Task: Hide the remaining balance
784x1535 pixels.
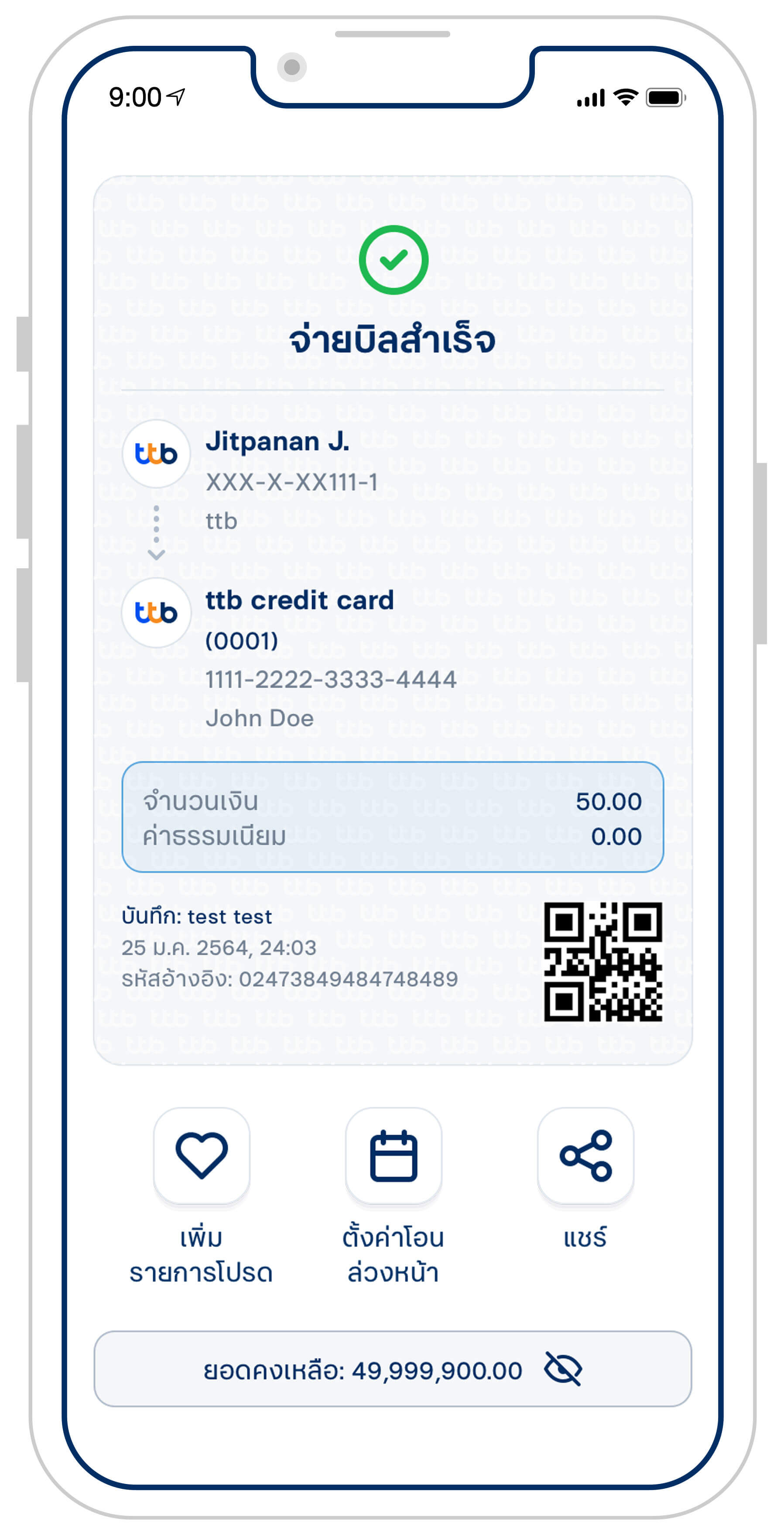Action: click(x=562, y=1369)
